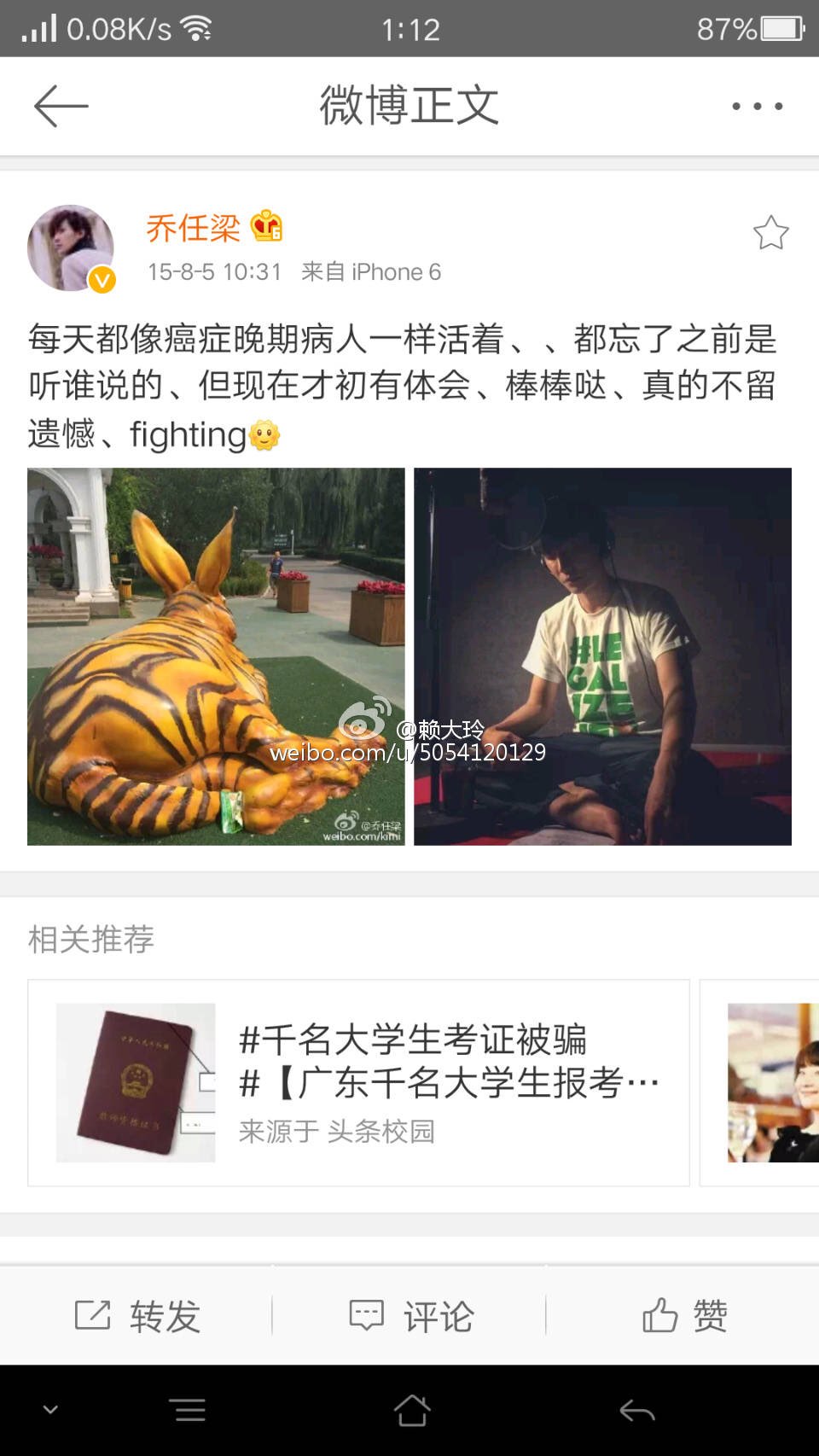Open the recommended card 千名大学生考证被骗
The image size is (819, 1456).
[358, 1082]
